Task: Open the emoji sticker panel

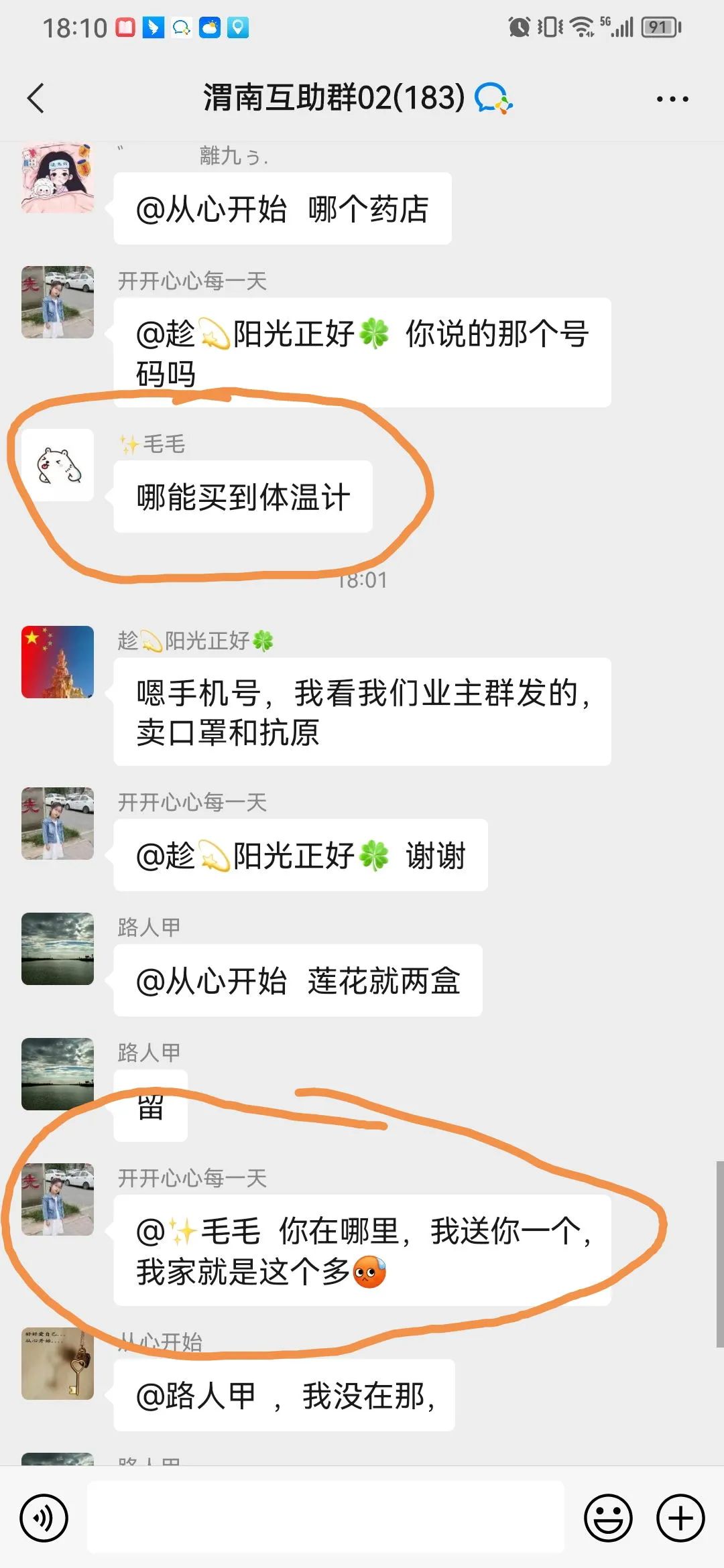Action: click(x=608, y=1518)
